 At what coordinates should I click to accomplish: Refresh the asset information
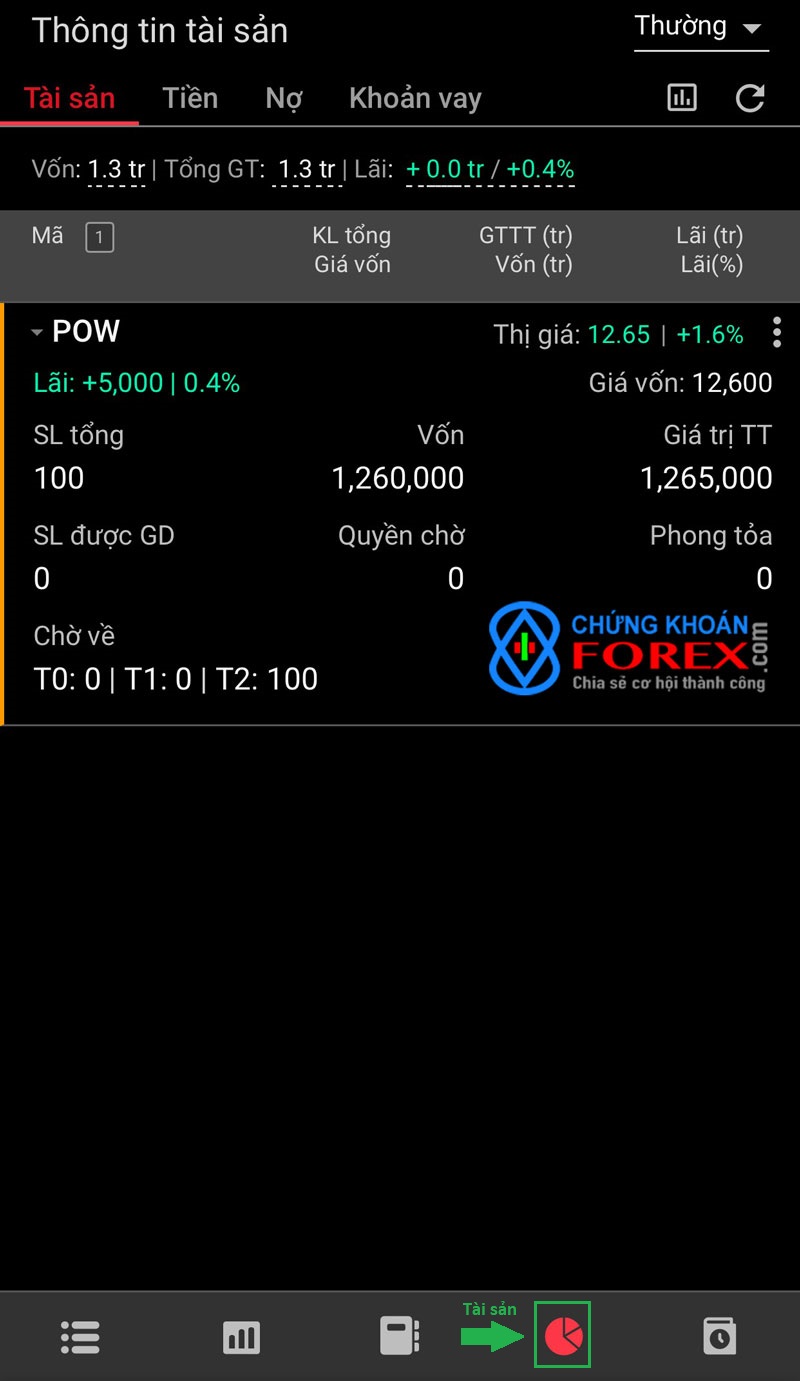750,97
